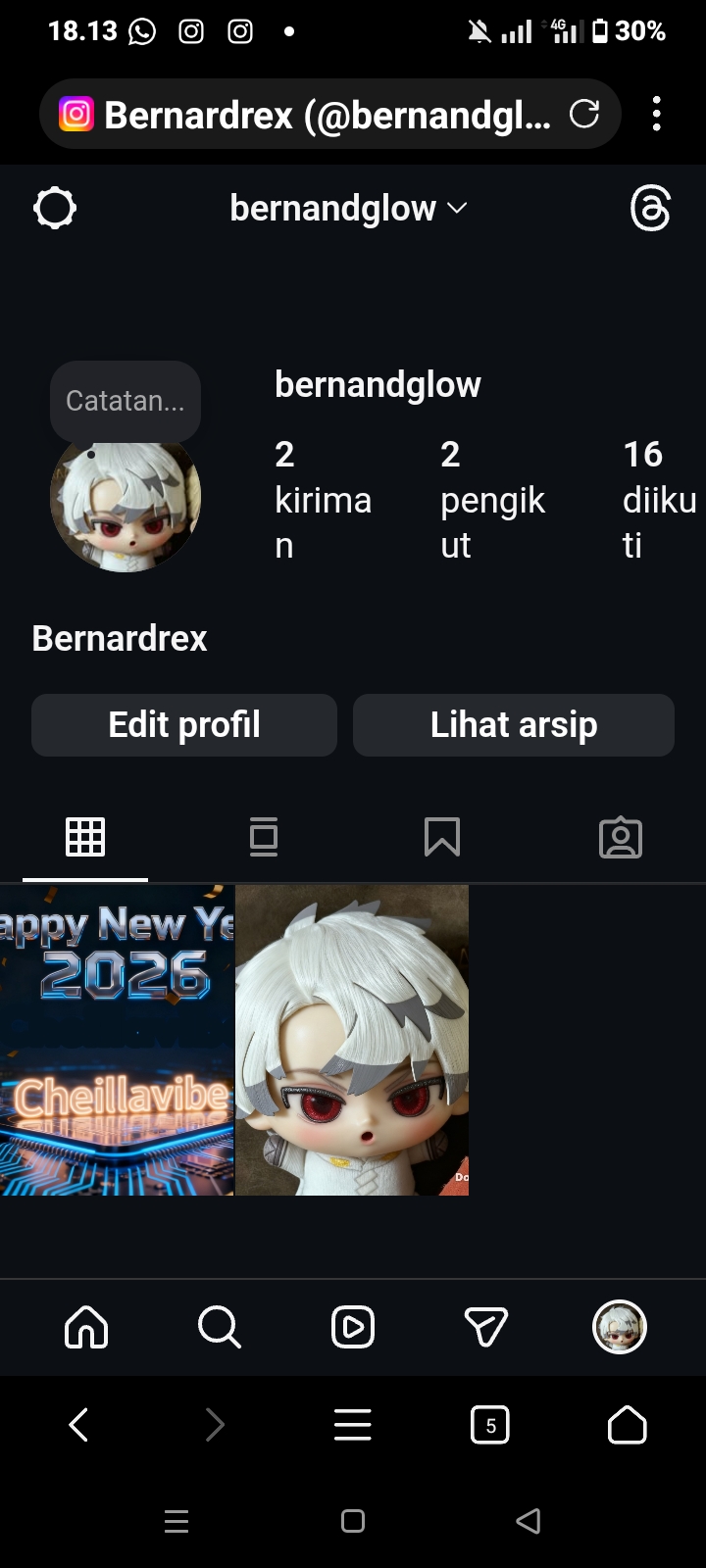Open Threads from the profile header

click(x=650, y=209)
